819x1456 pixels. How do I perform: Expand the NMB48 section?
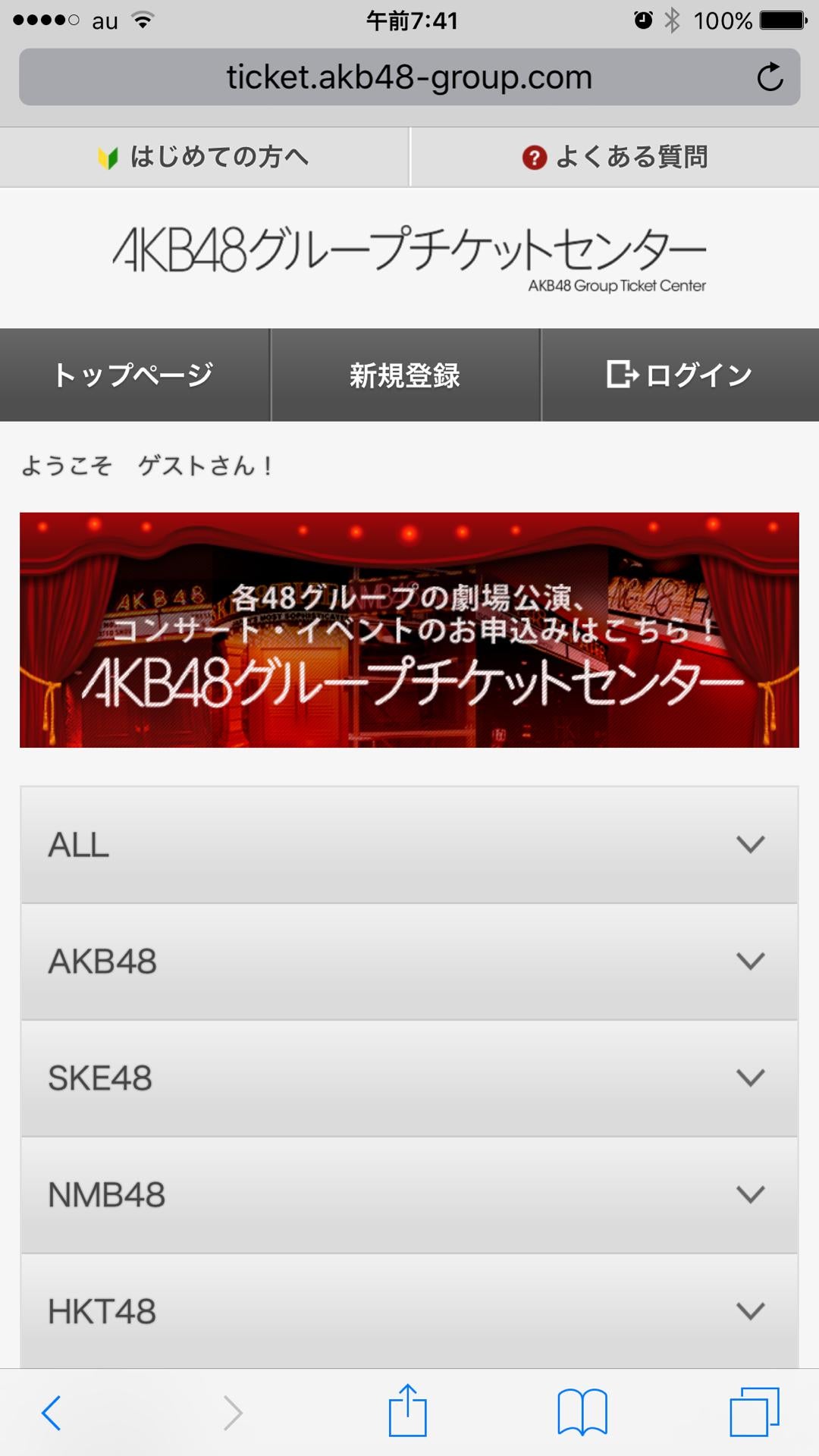pyautogui.click(x=409, y=1195)
